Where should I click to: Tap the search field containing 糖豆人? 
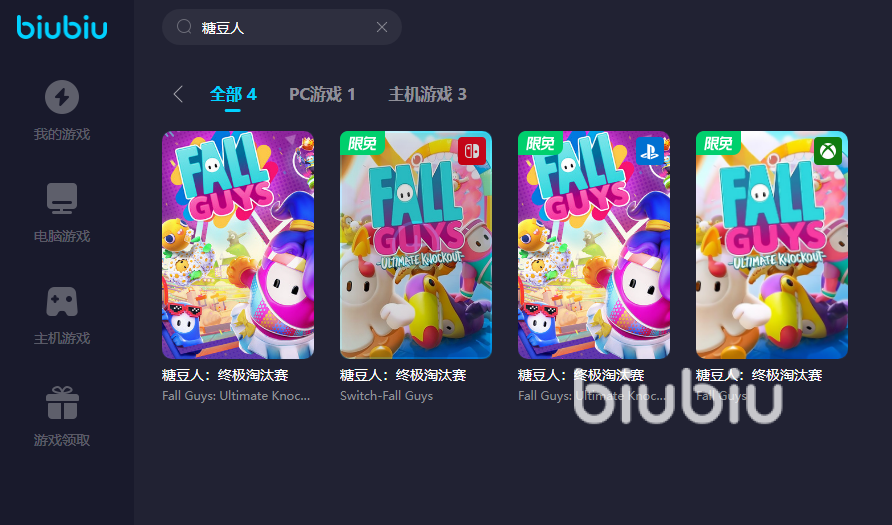pyautogui.click(x=280, y=28)
